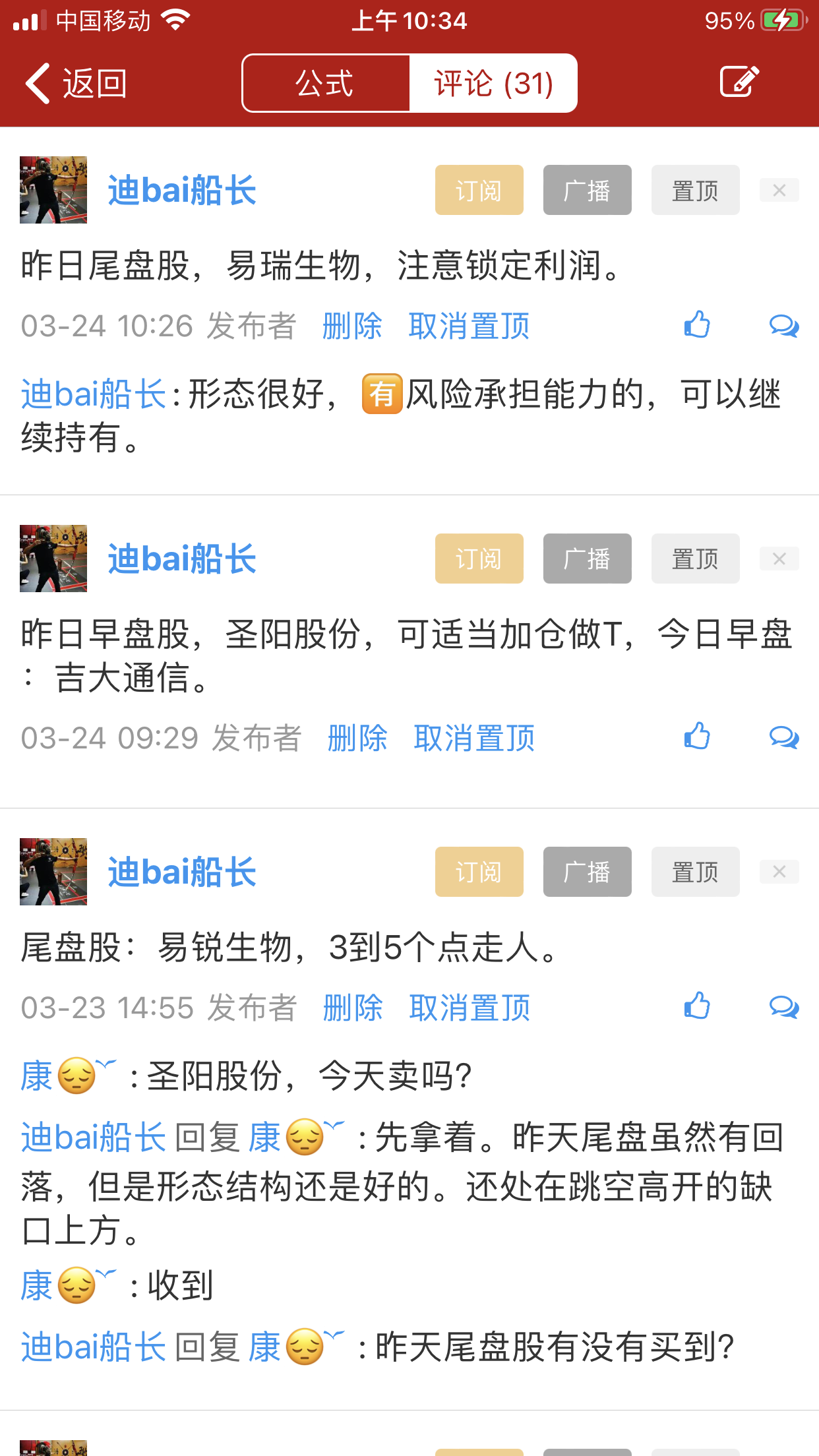Tap 订阅 on the 易瑞生物 comment

(x=479, y=191)
